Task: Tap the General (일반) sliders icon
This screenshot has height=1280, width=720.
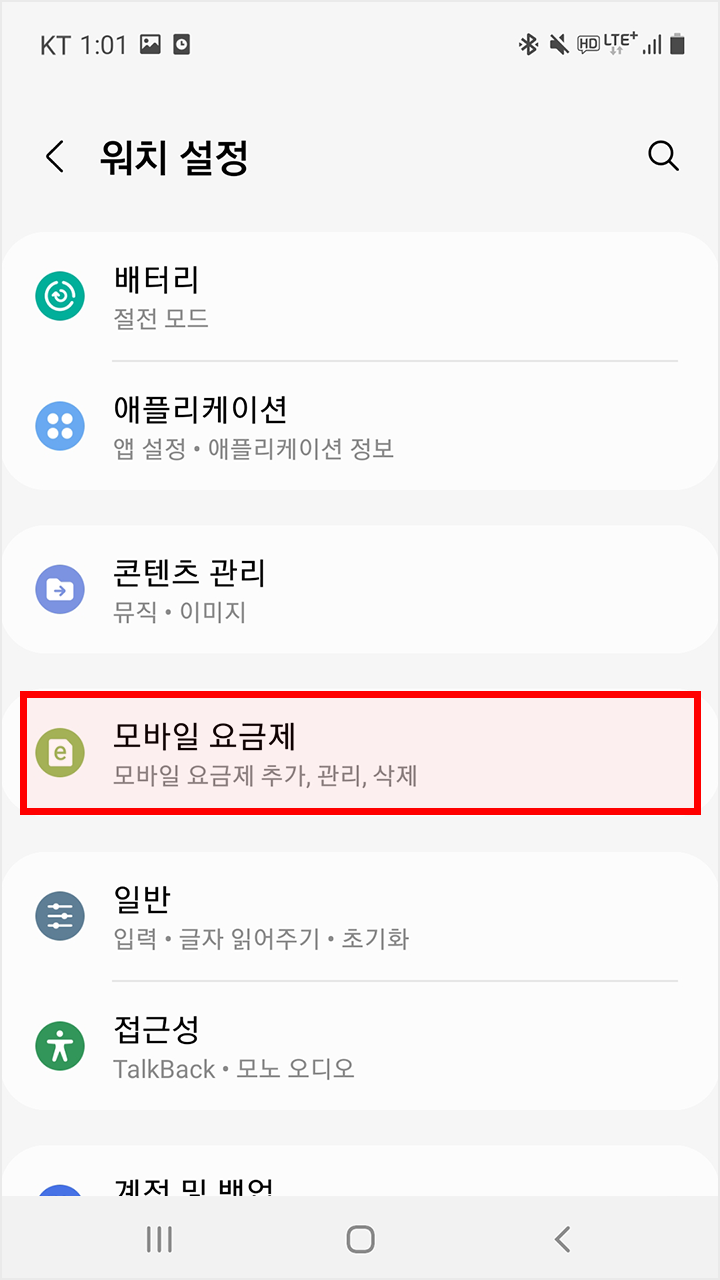Action: (x=60, y=915)
